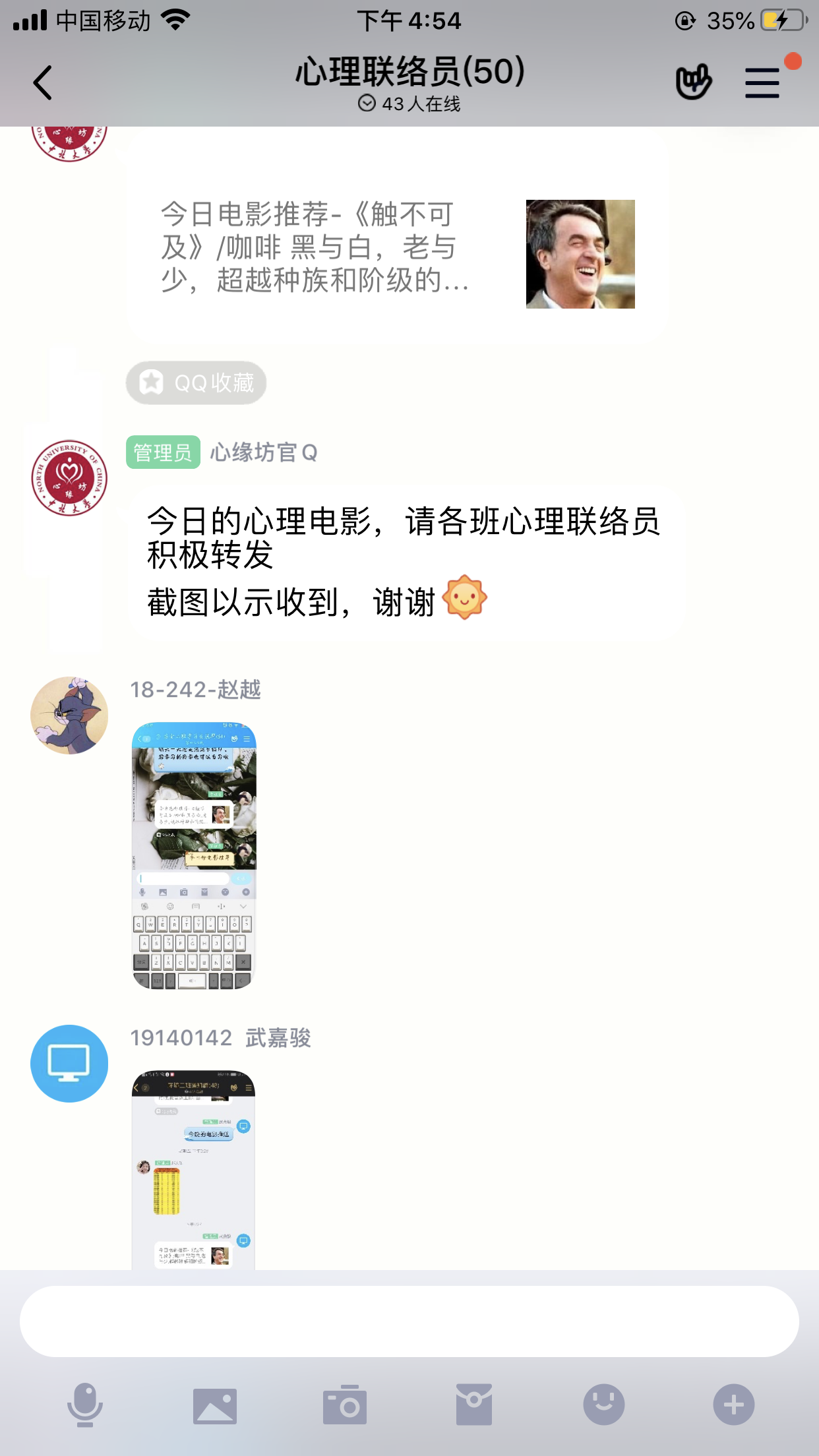The image size is (819, 1456).
Task: Go back from the group chat
Action: (x=42, y=83)
